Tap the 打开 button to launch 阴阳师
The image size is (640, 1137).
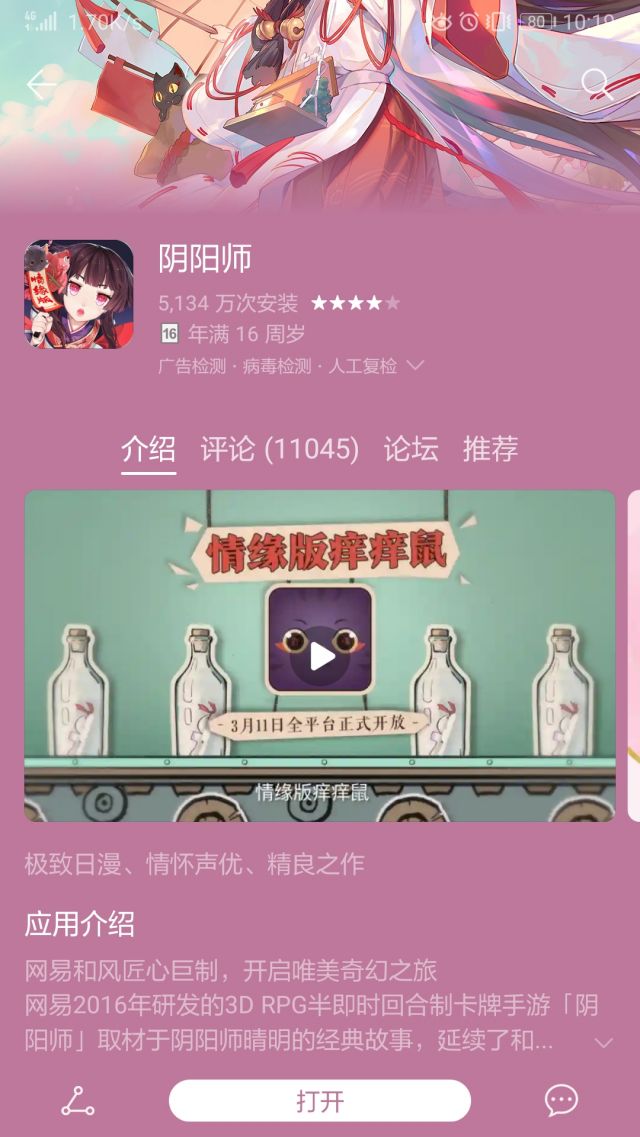[x=320, y=1101]
